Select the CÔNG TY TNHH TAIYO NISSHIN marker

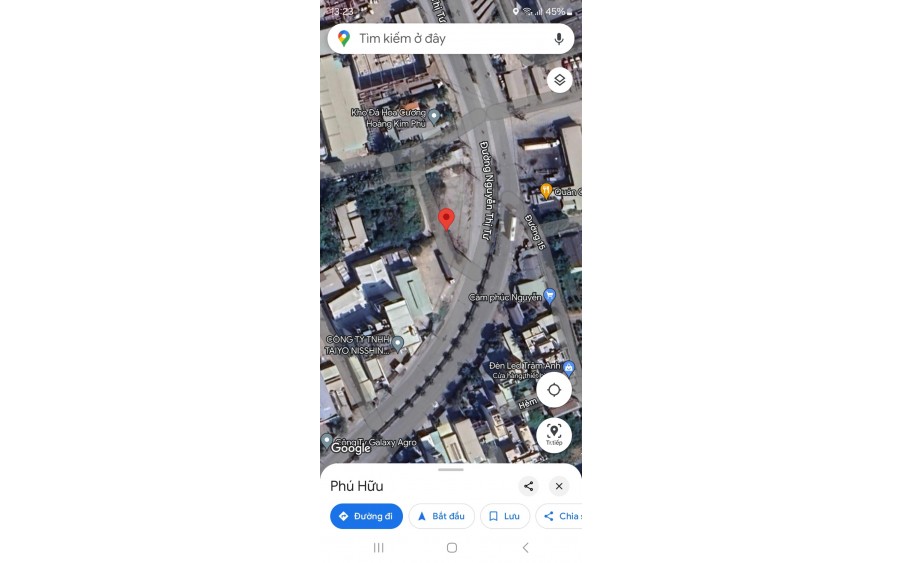398,343
